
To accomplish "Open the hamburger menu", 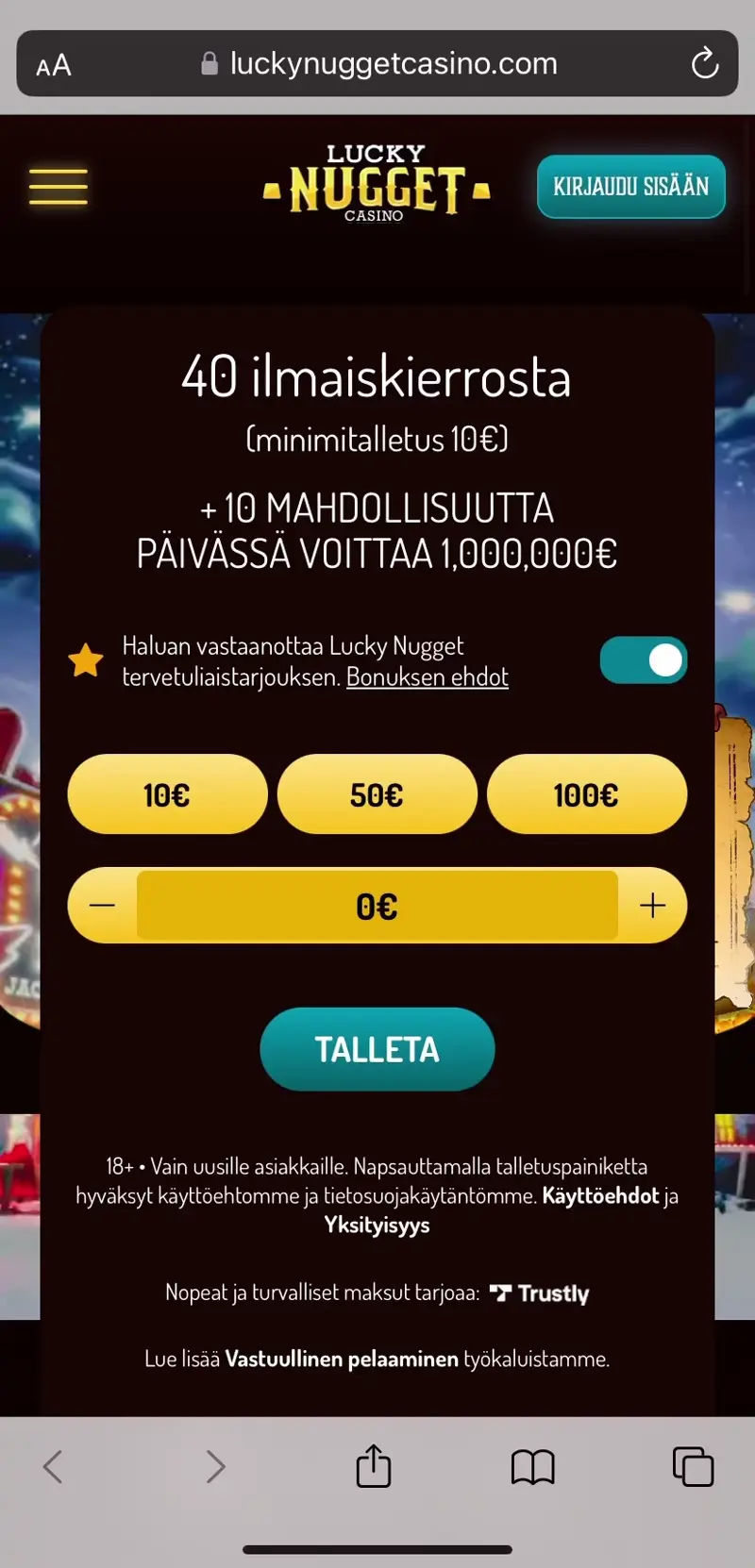I will click(x=59, y=187).
